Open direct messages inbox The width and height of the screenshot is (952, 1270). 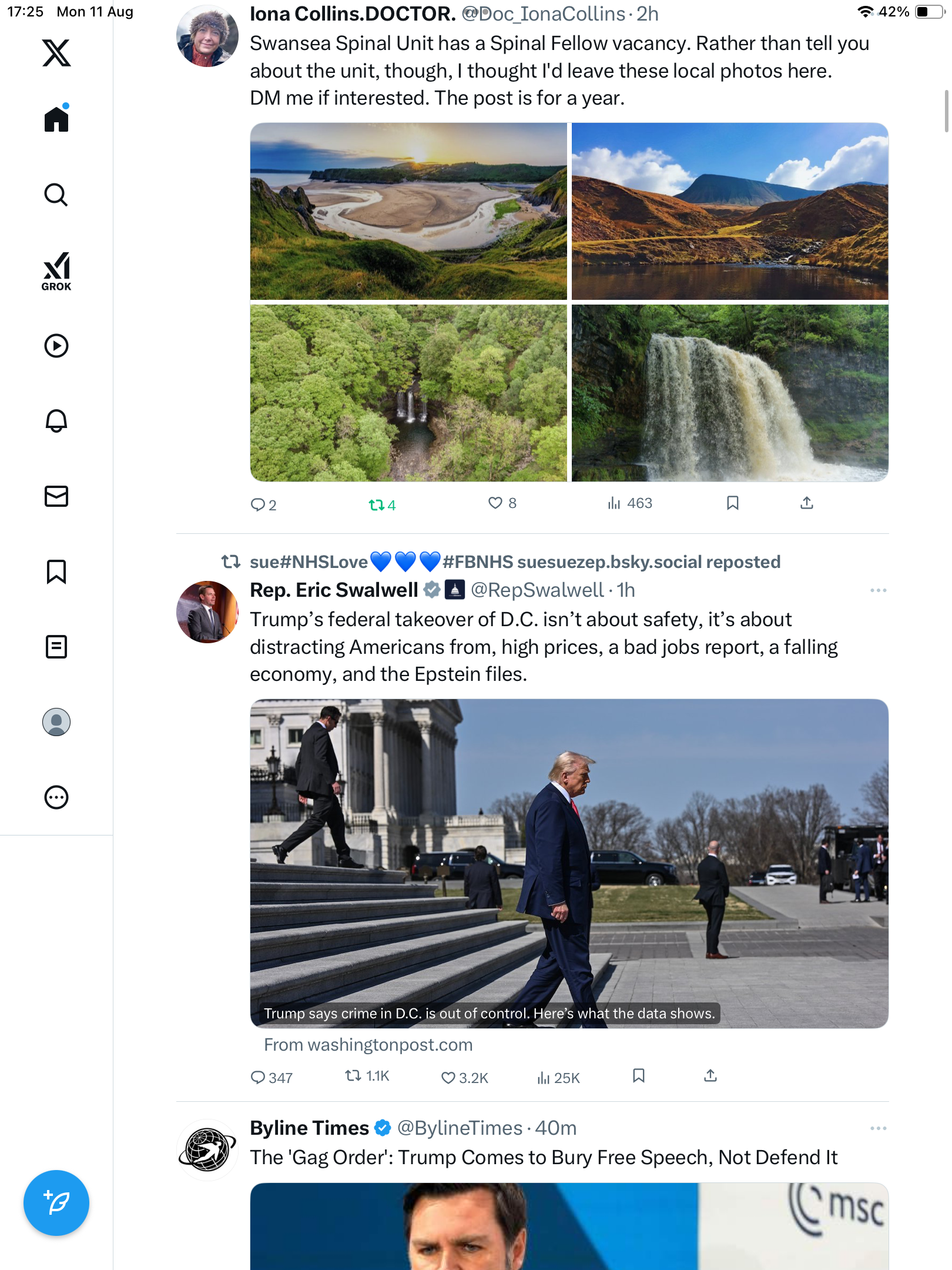pos(56,496)
